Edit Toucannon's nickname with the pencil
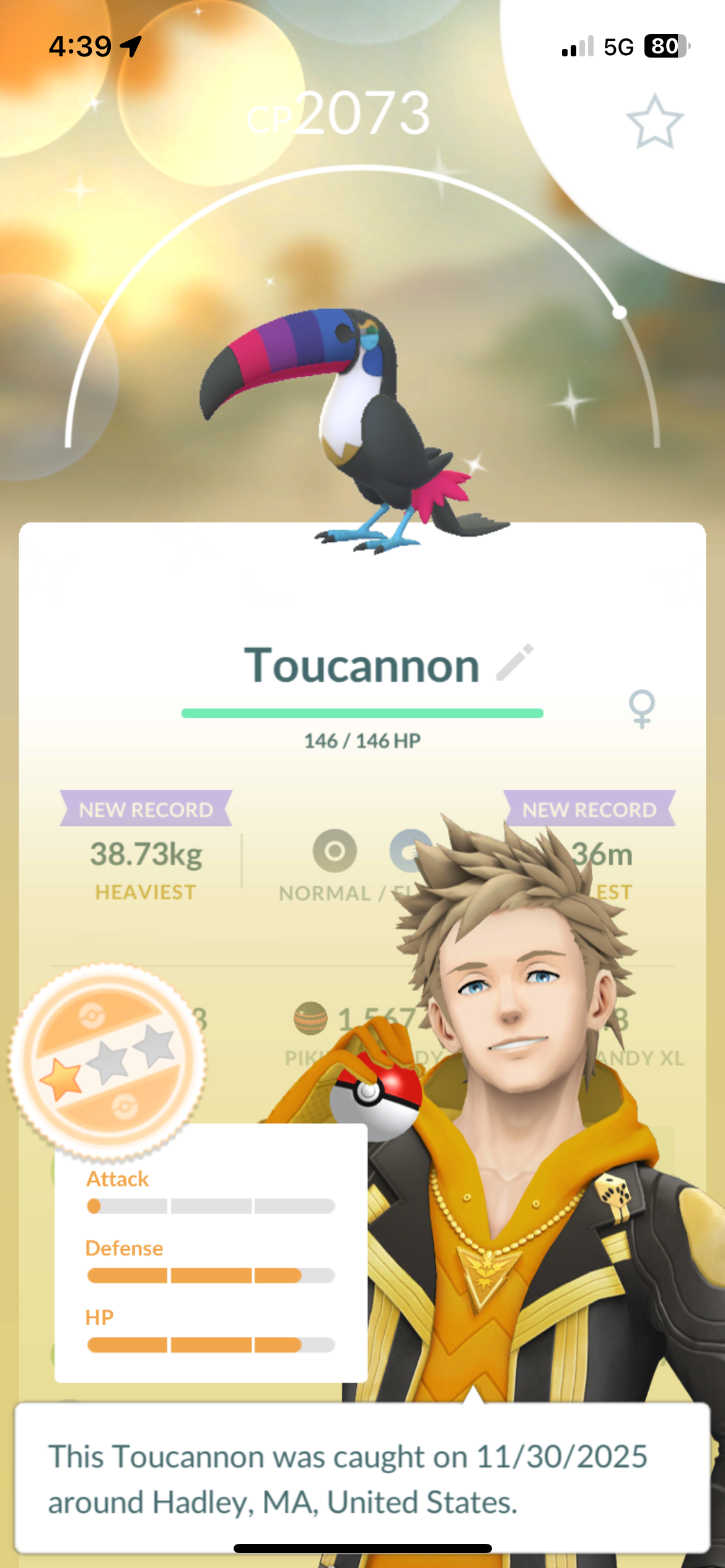The image size is (725, 1568). click(515, 663)
